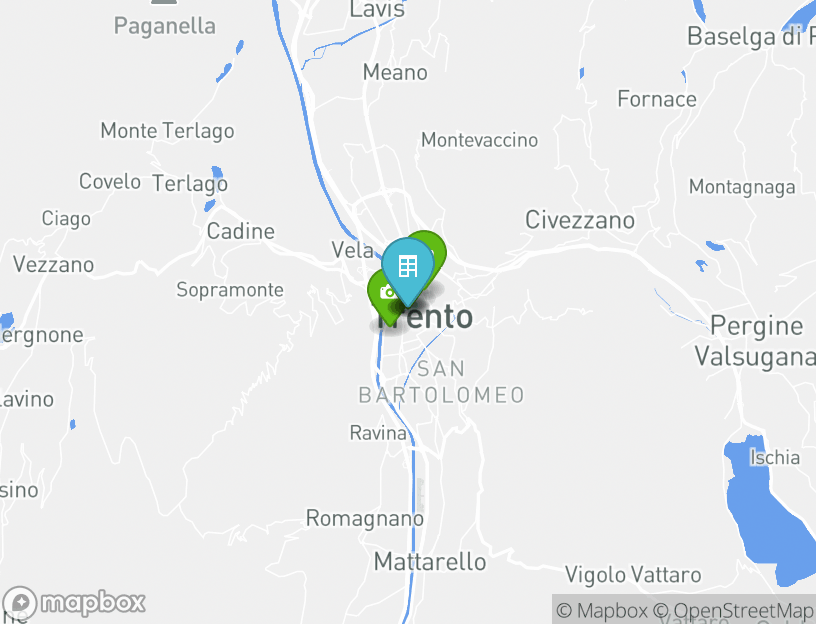Tap the blue building marker in Trento
Screen dimensions: 816x624
click(x=407, y=266)
